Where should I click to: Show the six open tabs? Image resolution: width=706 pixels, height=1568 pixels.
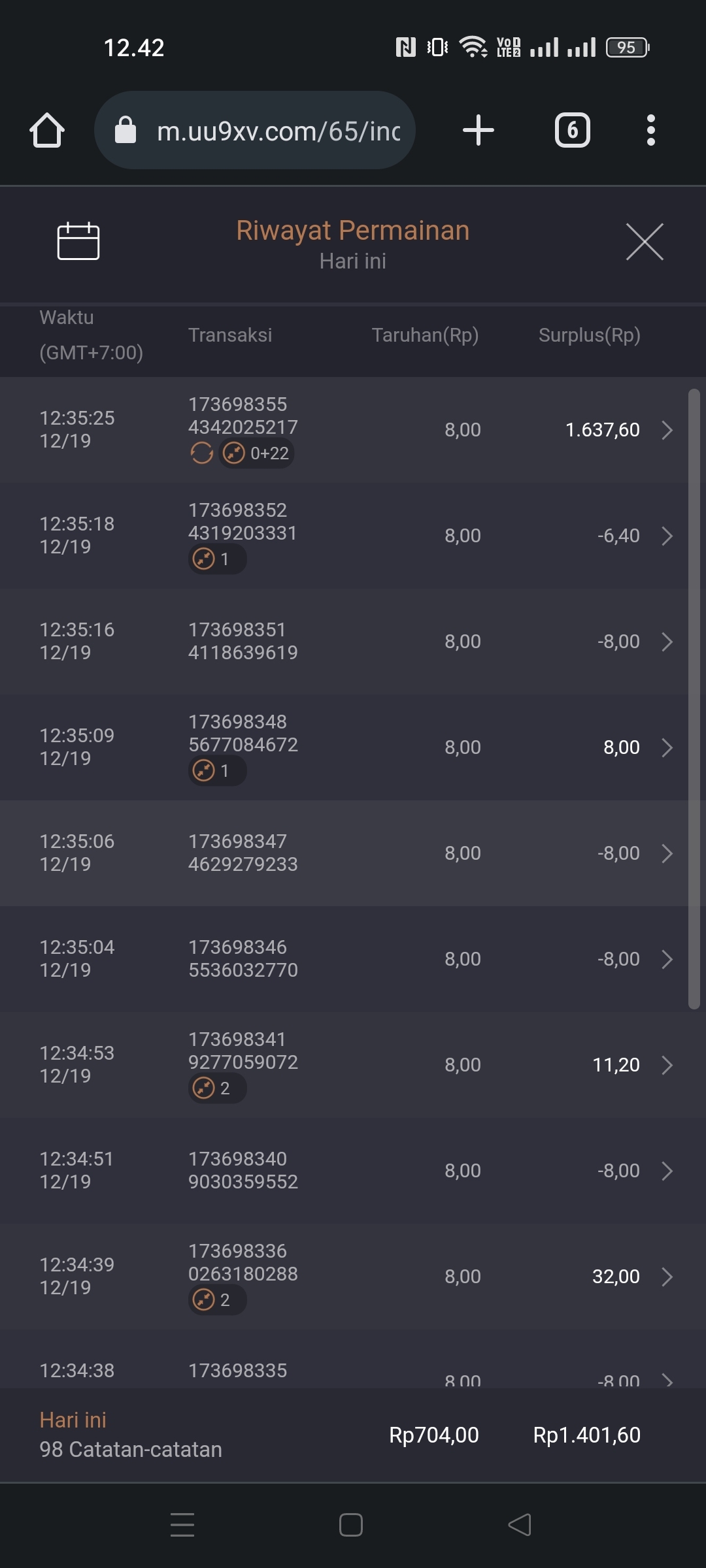(573, 130)
